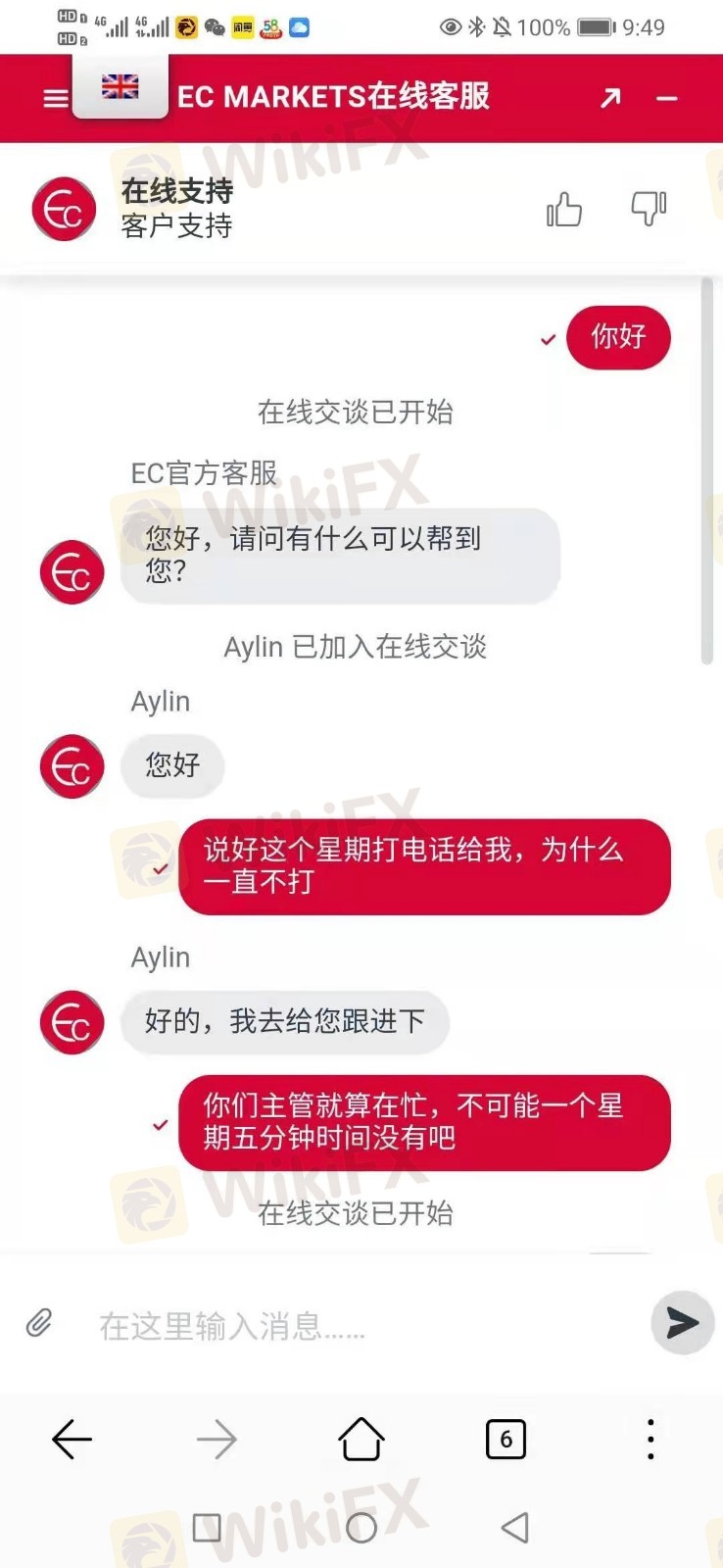
Task: Open the browser three-dot overflow menu
Action: click(x=651, y=1439)
